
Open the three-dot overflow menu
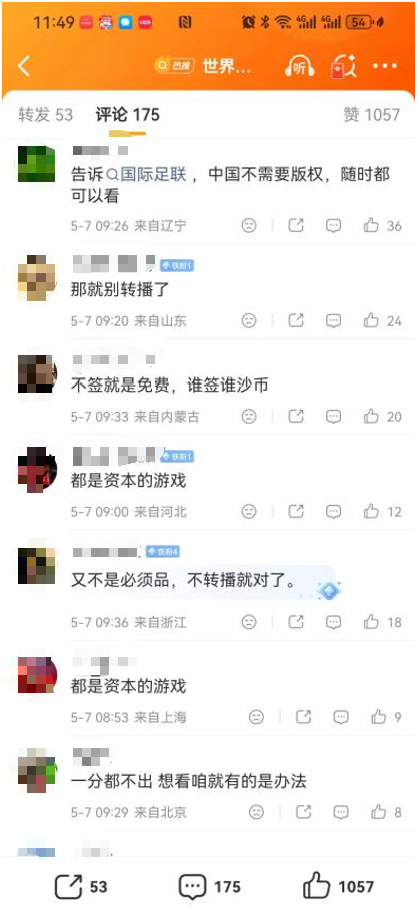(x=385, y=66)
